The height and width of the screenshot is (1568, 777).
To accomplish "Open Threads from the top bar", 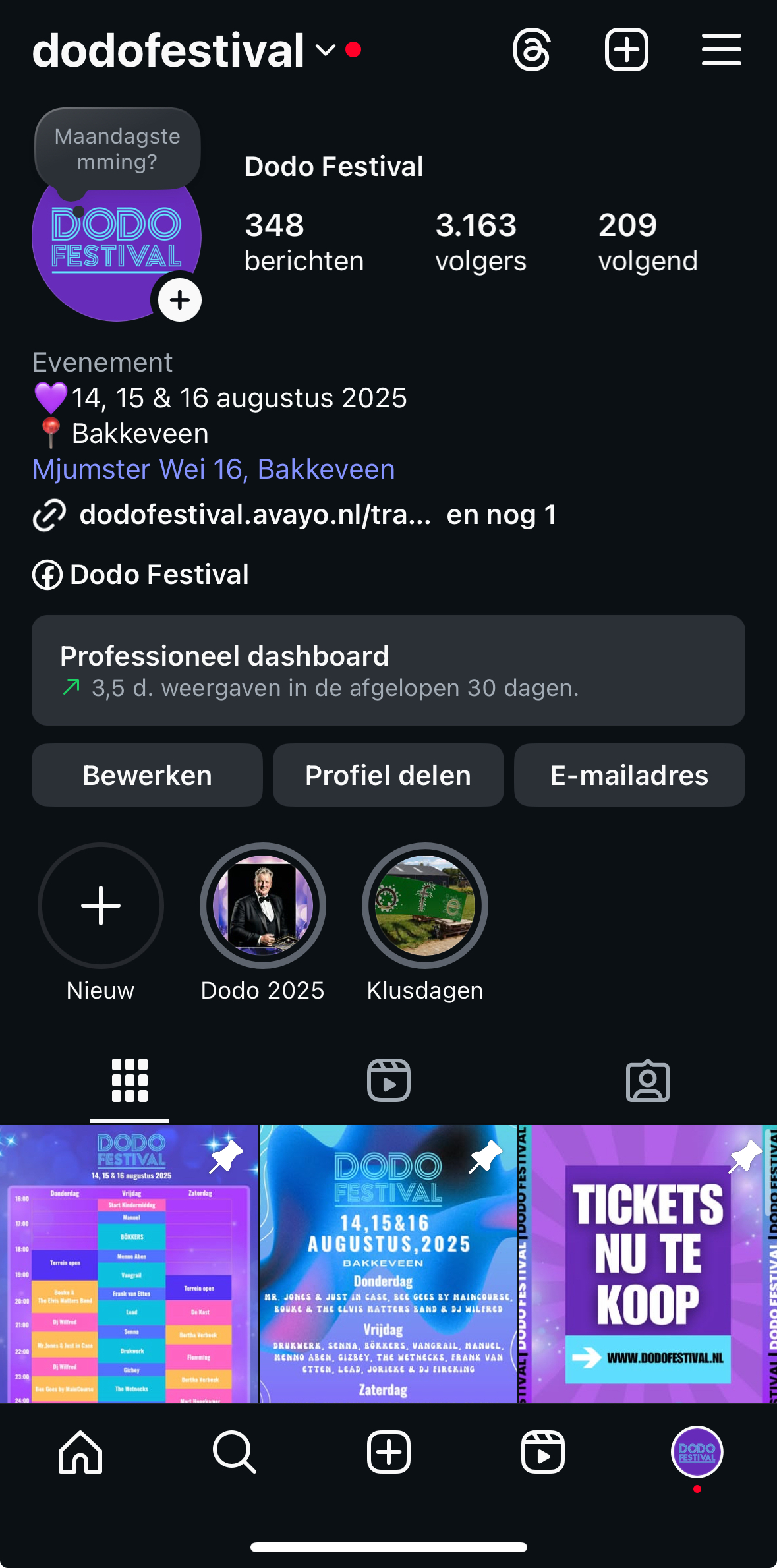I will pyautogui.click(x=531, y=49).
